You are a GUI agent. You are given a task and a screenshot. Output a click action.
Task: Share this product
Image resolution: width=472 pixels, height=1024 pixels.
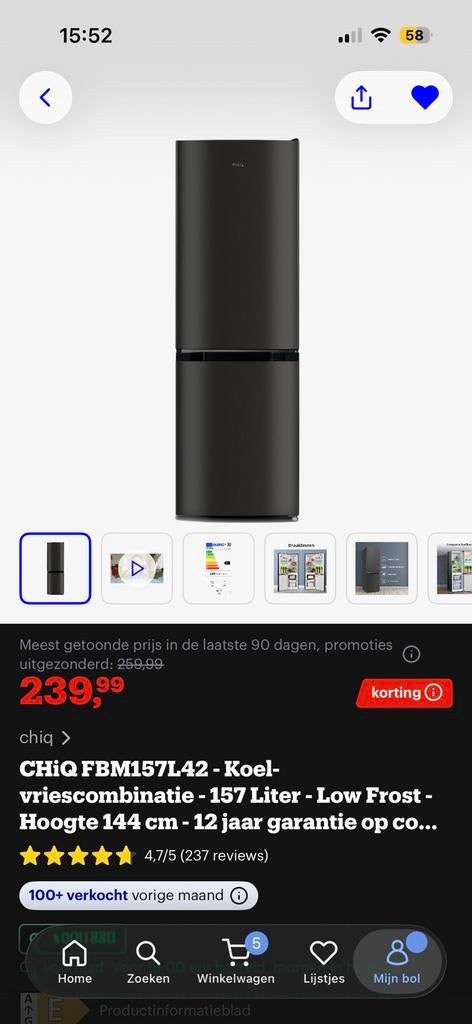tap(361, 98)
